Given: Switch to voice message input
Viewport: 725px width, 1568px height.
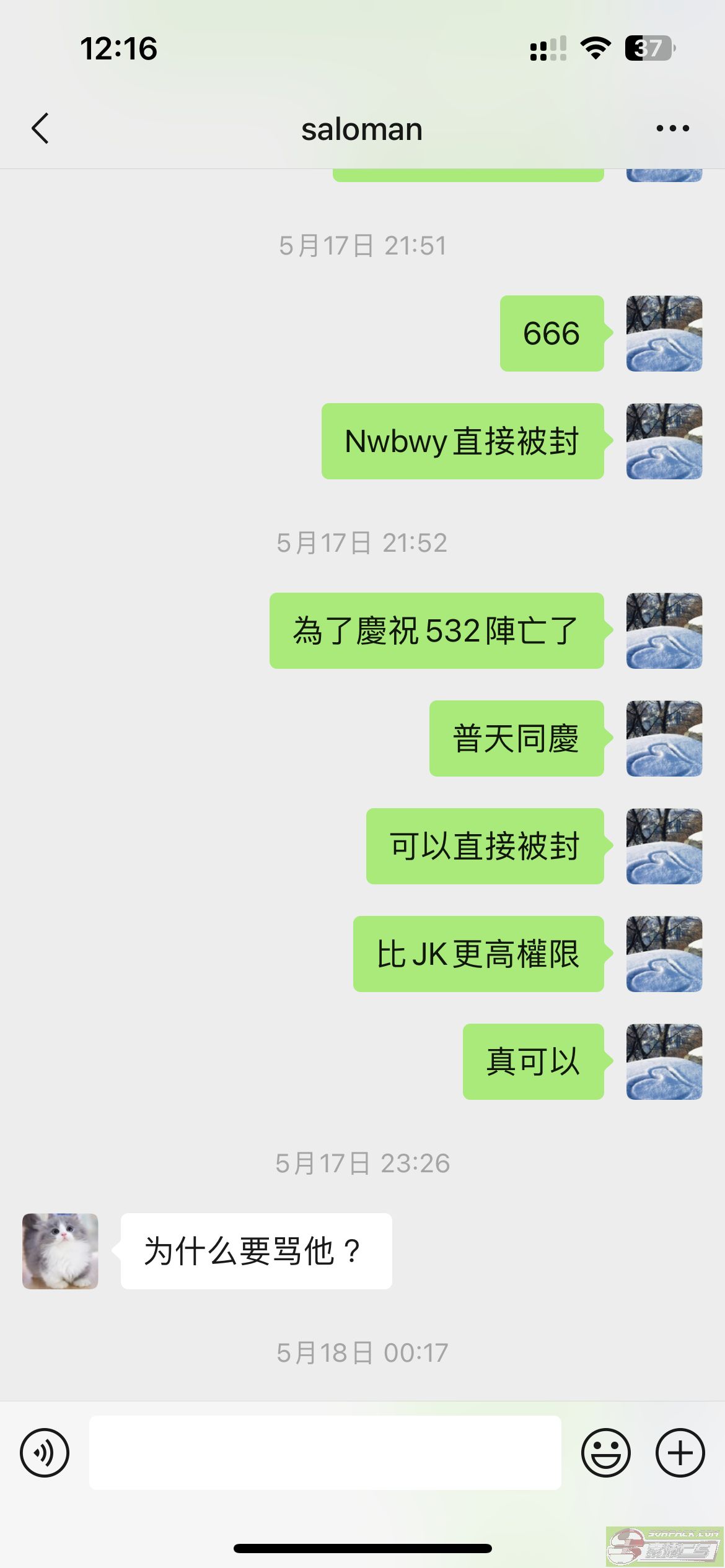Looking at the screenshot, I should click(45, 1453).
